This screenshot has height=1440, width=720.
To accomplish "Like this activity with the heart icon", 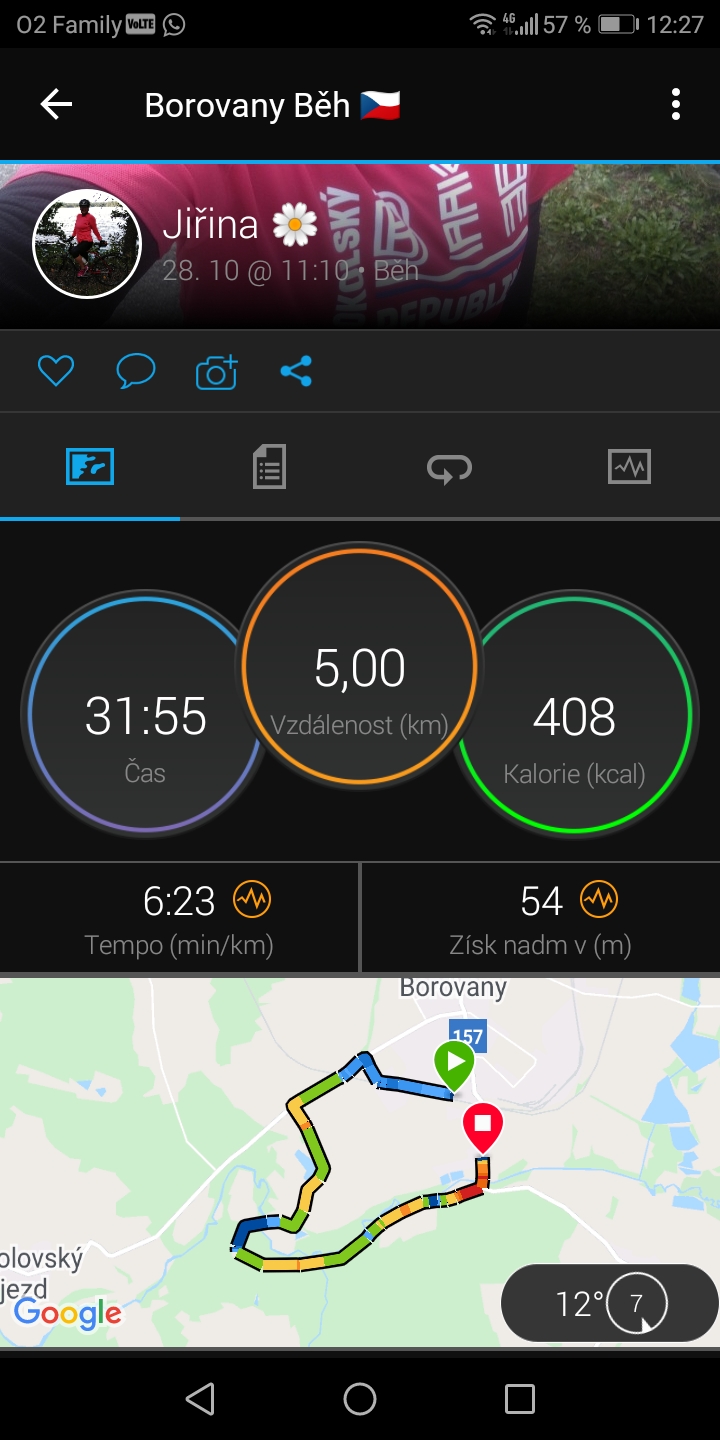I will tap(56, 372).
